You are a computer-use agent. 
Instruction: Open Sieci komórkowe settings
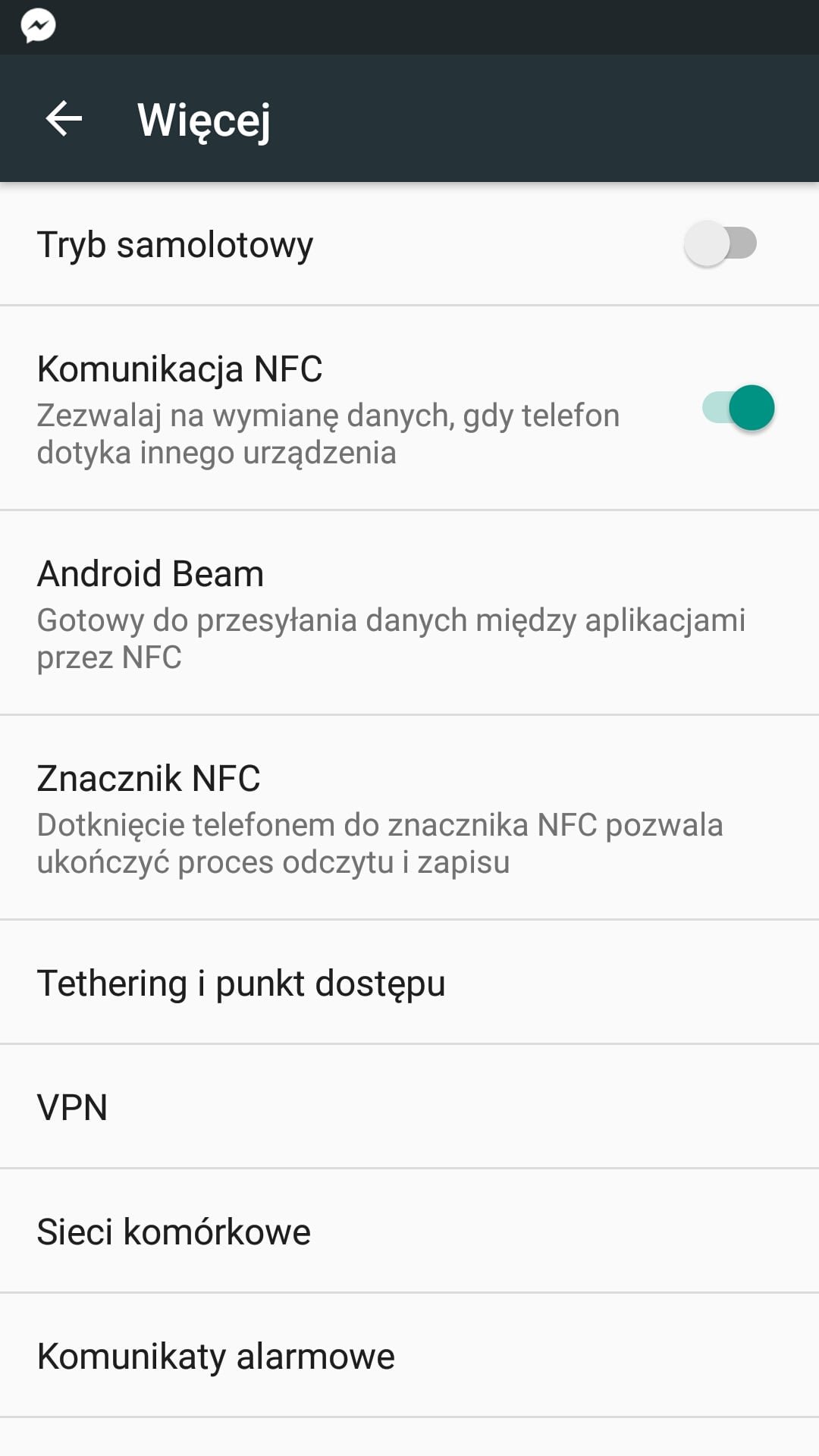(174, 1232)
